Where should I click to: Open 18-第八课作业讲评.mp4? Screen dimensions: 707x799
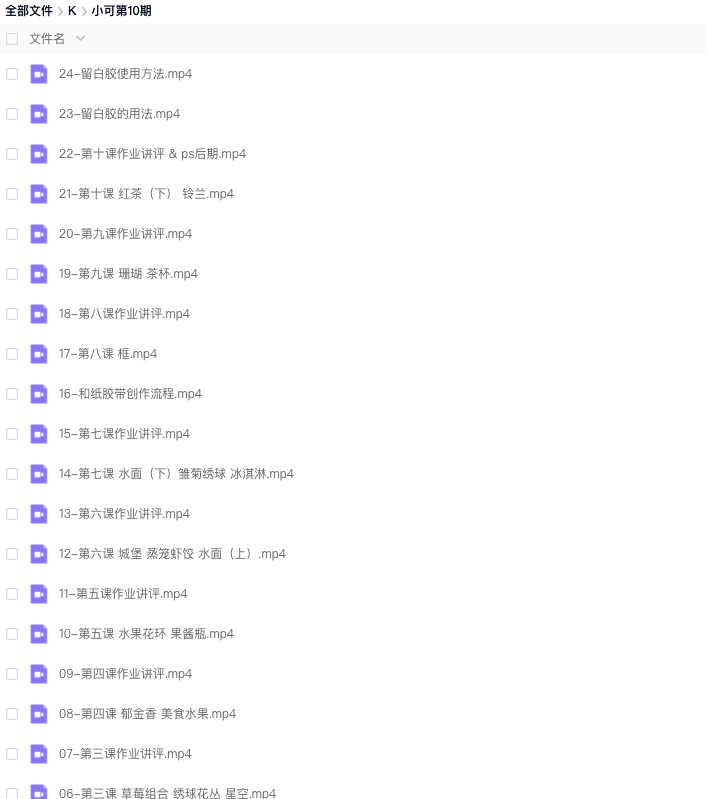[x=124, y=314]
